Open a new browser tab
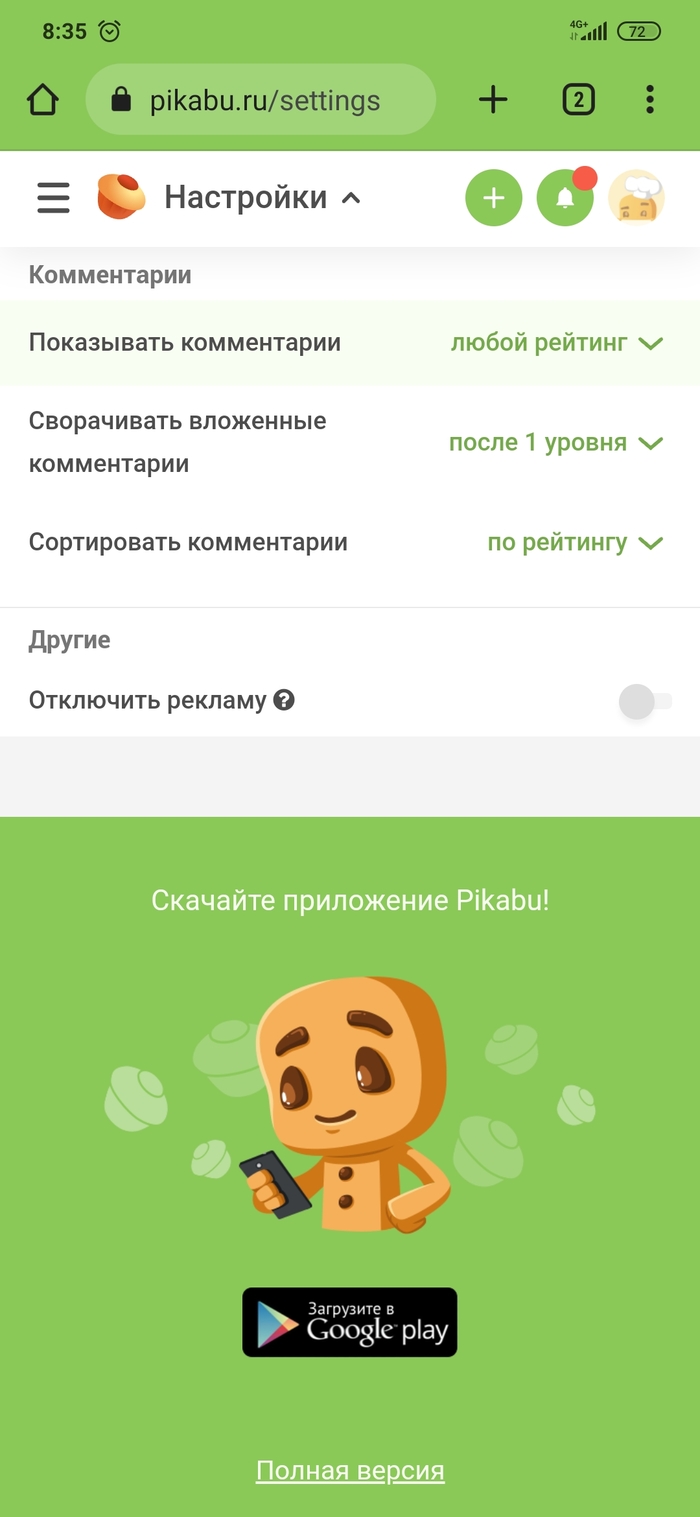This screenshot has width=700, height=1517. coord(493,100)
